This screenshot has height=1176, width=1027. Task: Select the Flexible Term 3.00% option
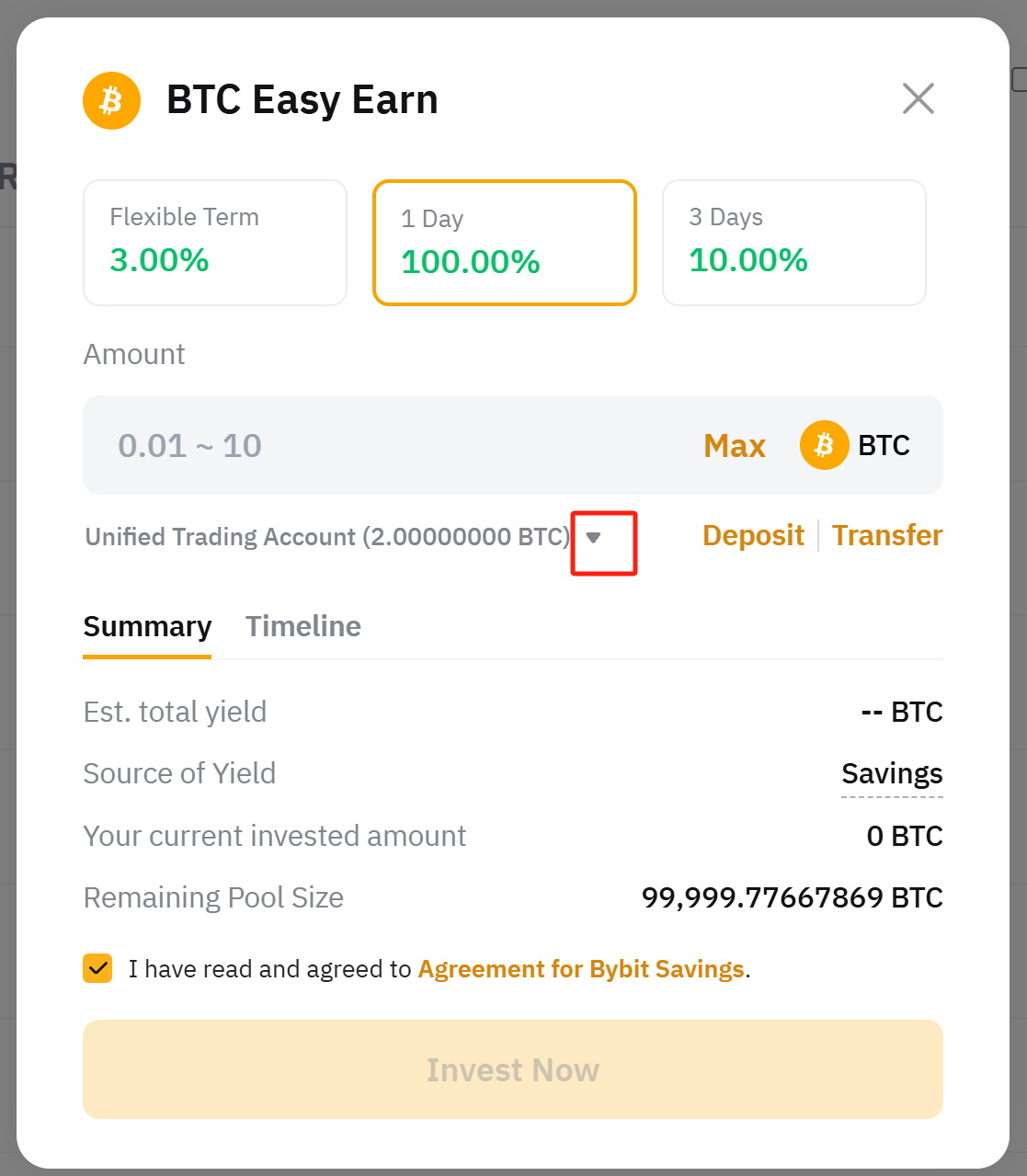214,242
